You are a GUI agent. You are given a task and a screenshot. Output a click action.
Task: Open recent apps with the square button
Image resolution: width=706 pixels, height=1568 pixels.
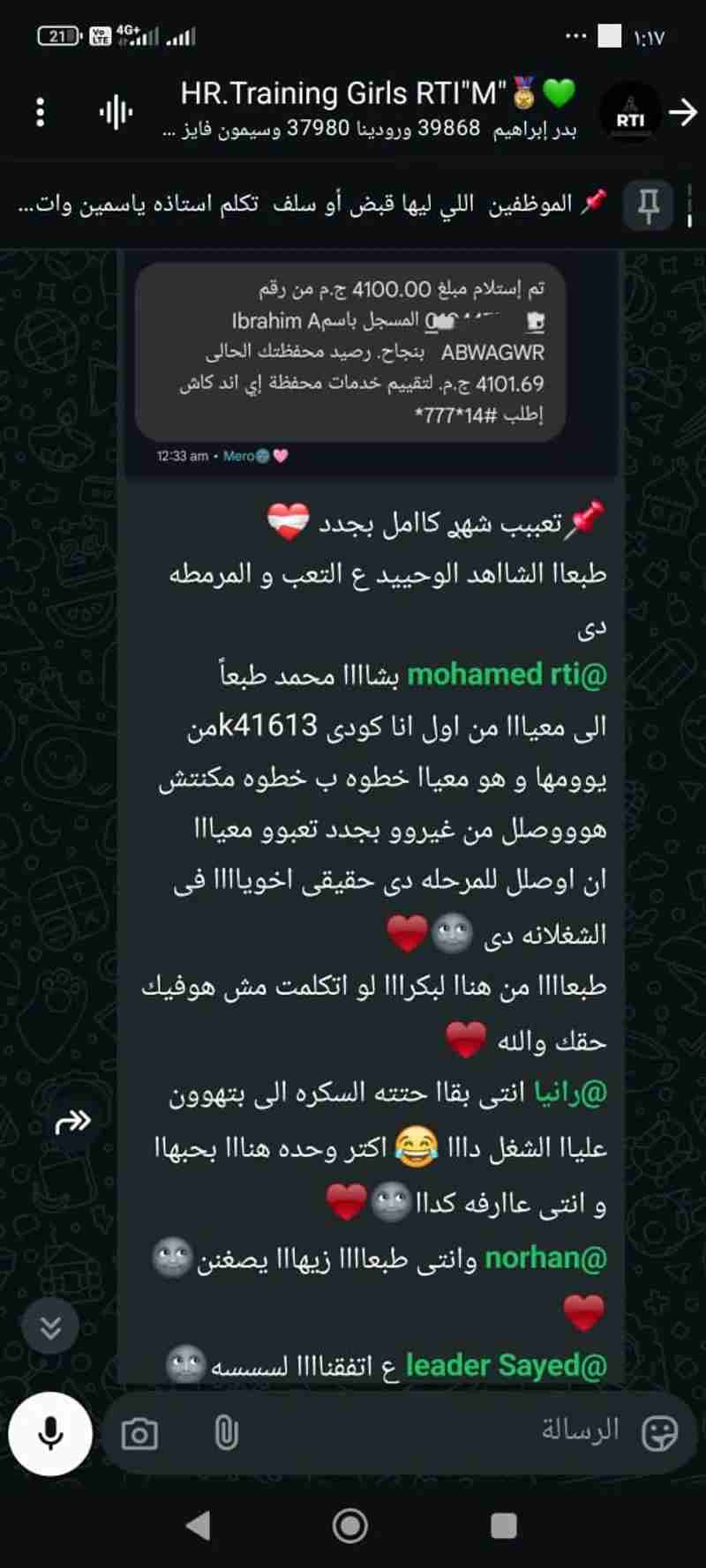[503, 1526]
